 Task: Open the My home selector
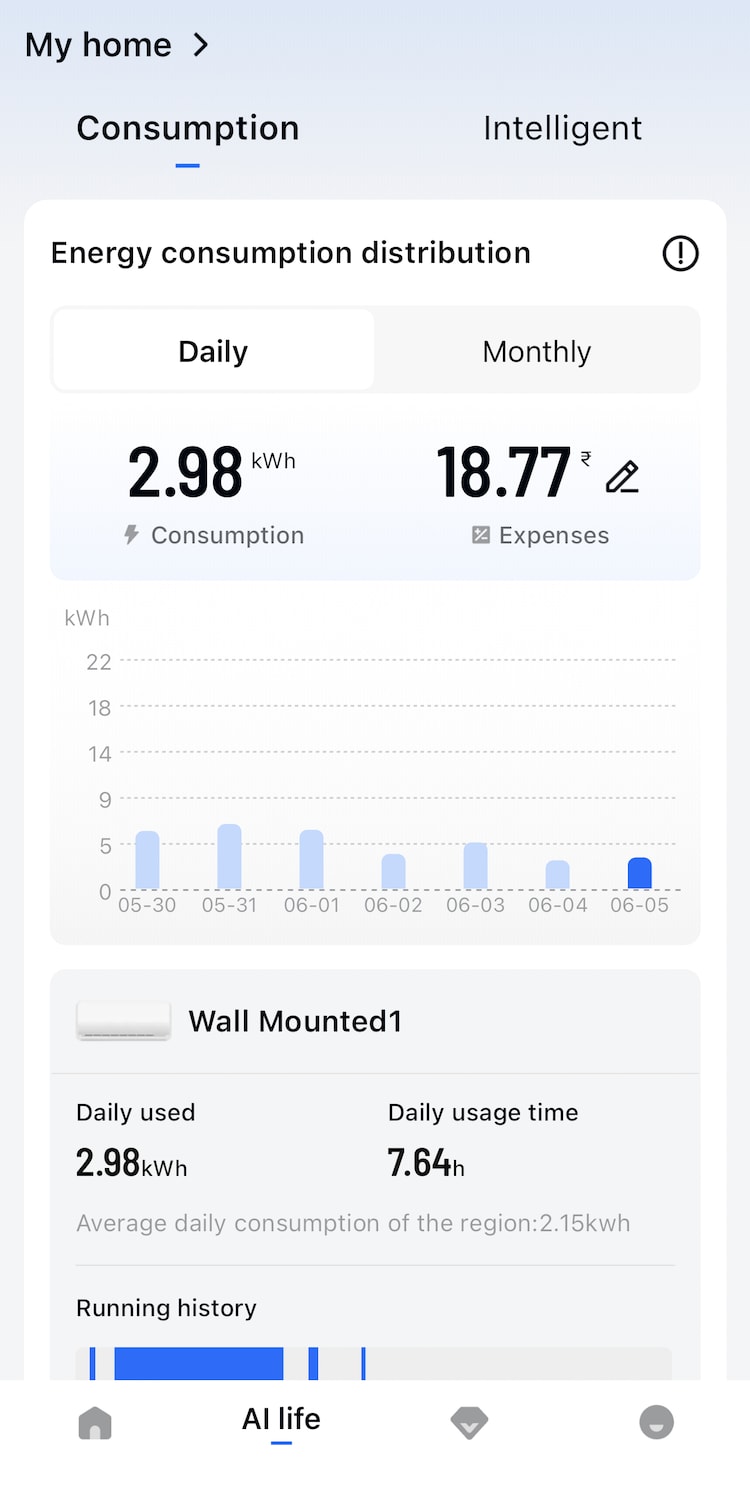[117, 45]
